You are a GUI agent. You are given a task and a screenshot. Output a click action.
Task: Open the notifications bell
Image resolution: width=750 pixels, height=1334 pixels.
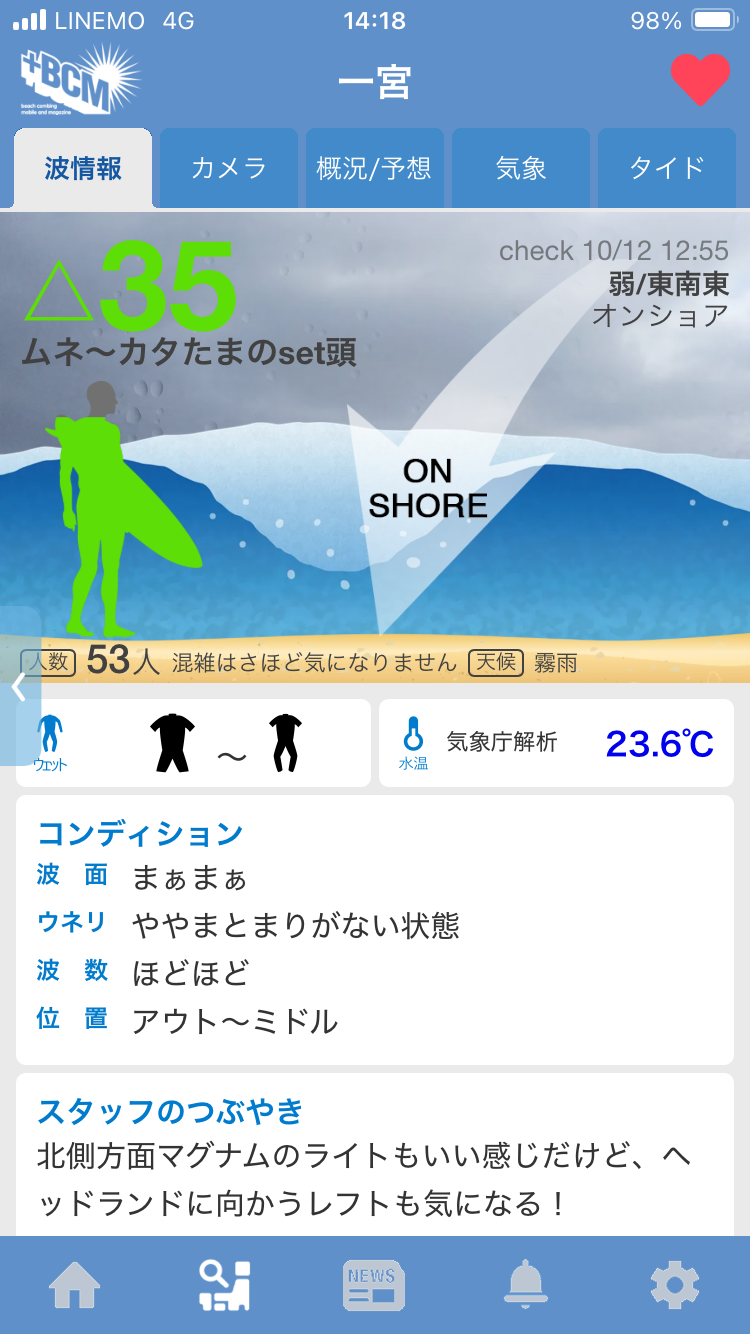point(524,1285)
